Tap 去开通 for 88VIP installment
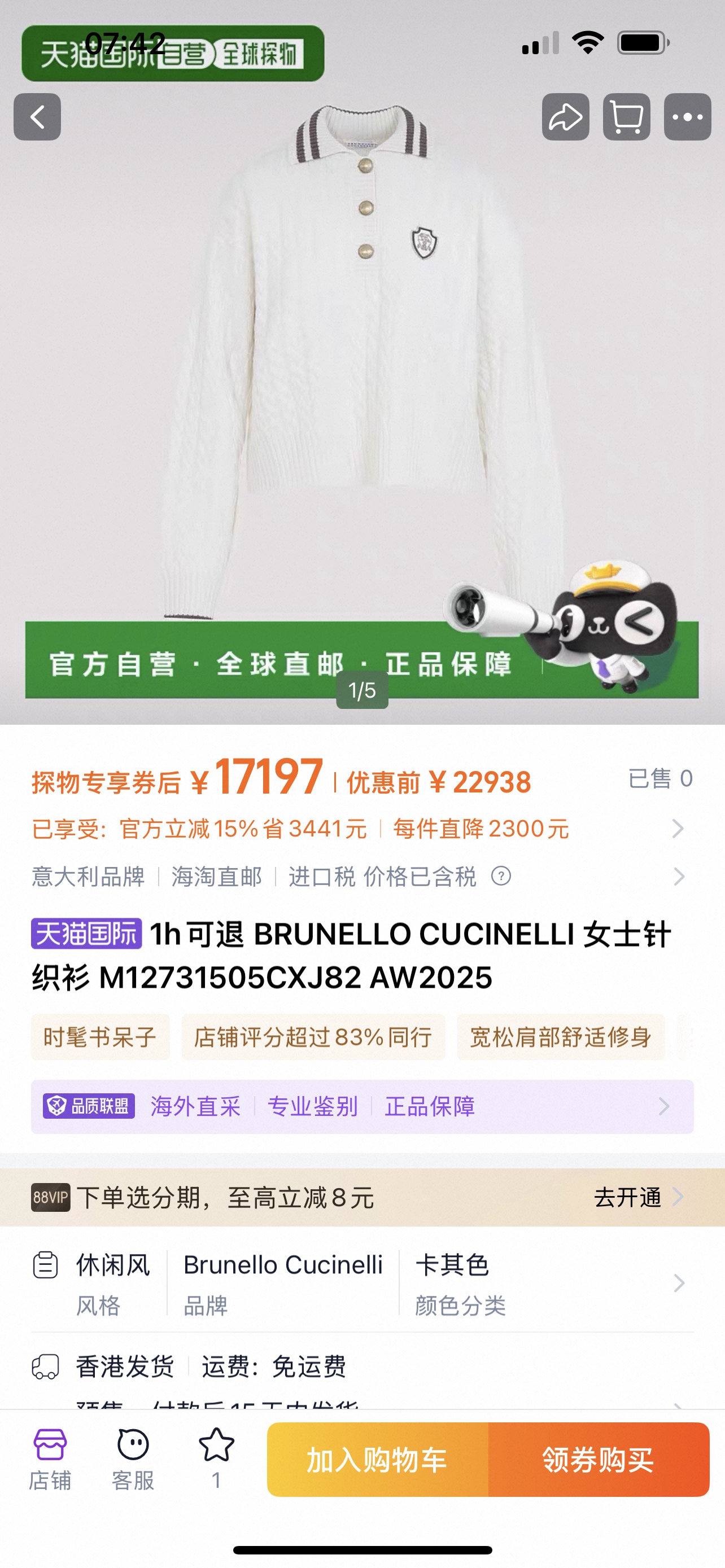 [x=638, y=1197]
